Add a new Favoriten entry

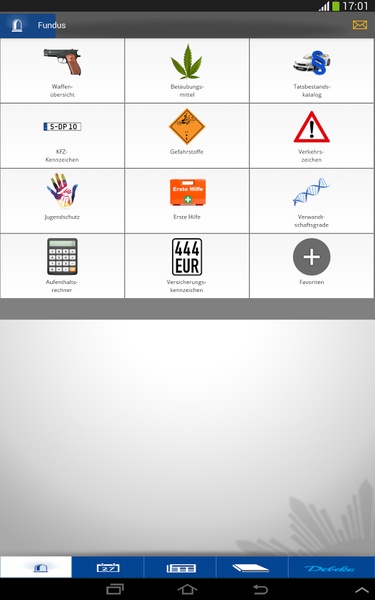312,266
